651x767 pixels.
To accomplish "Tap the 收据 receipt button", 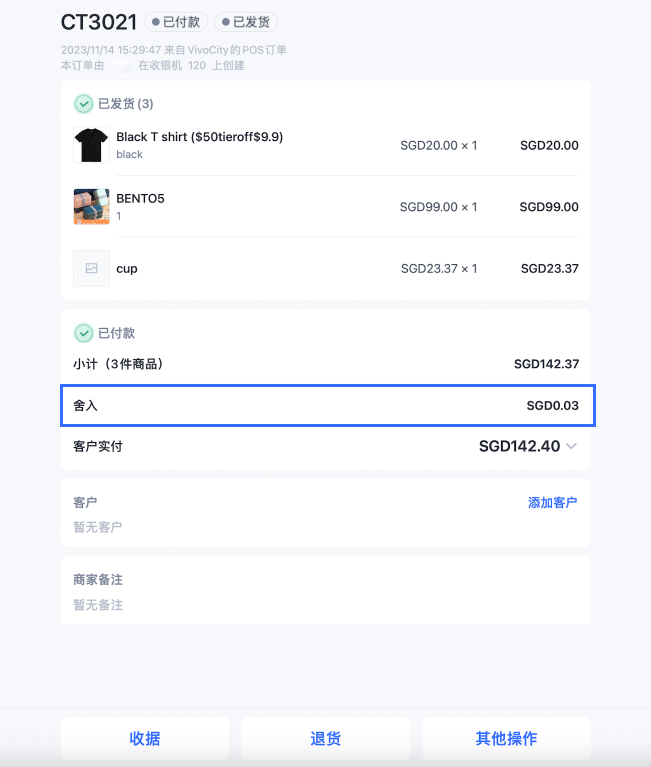I will 145,739.
